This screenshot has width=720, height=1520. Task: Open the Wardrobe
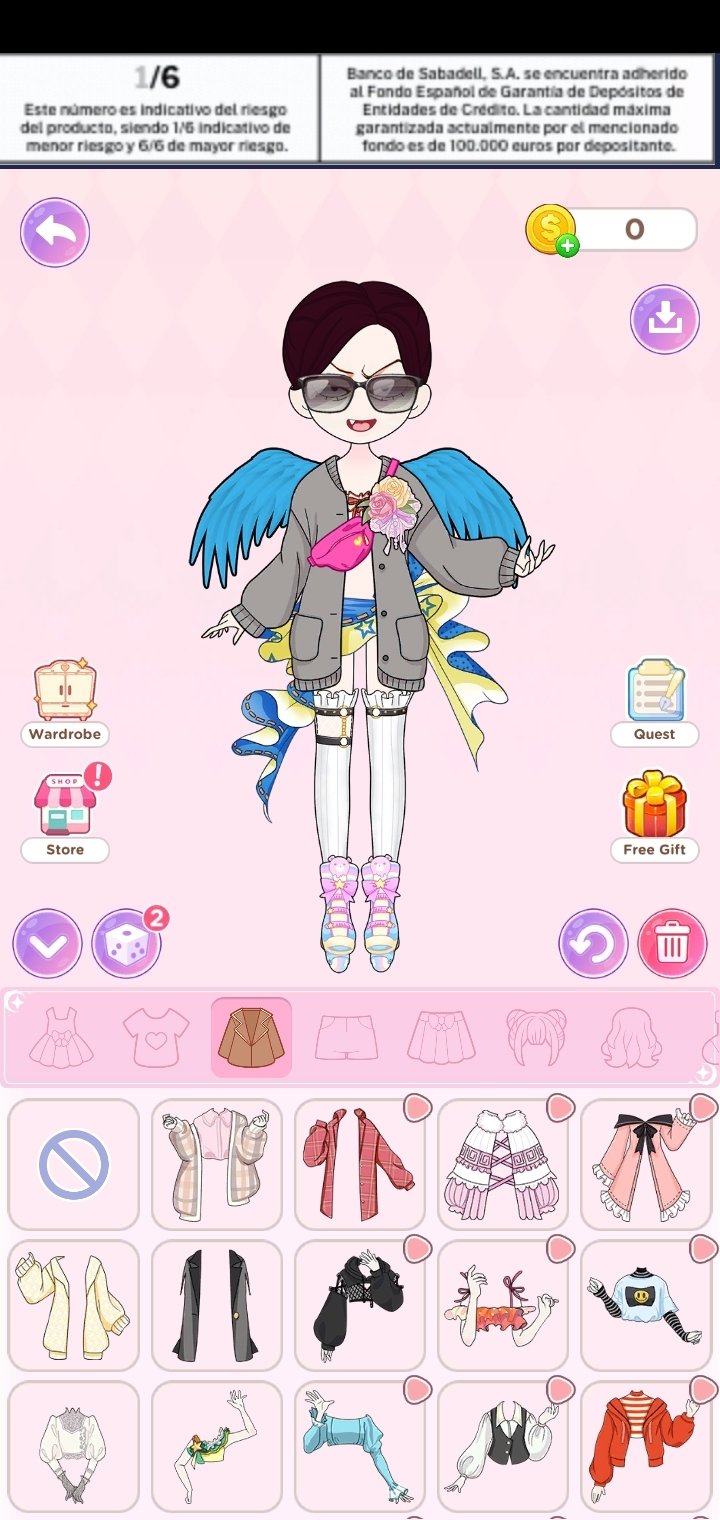[64, 701]
